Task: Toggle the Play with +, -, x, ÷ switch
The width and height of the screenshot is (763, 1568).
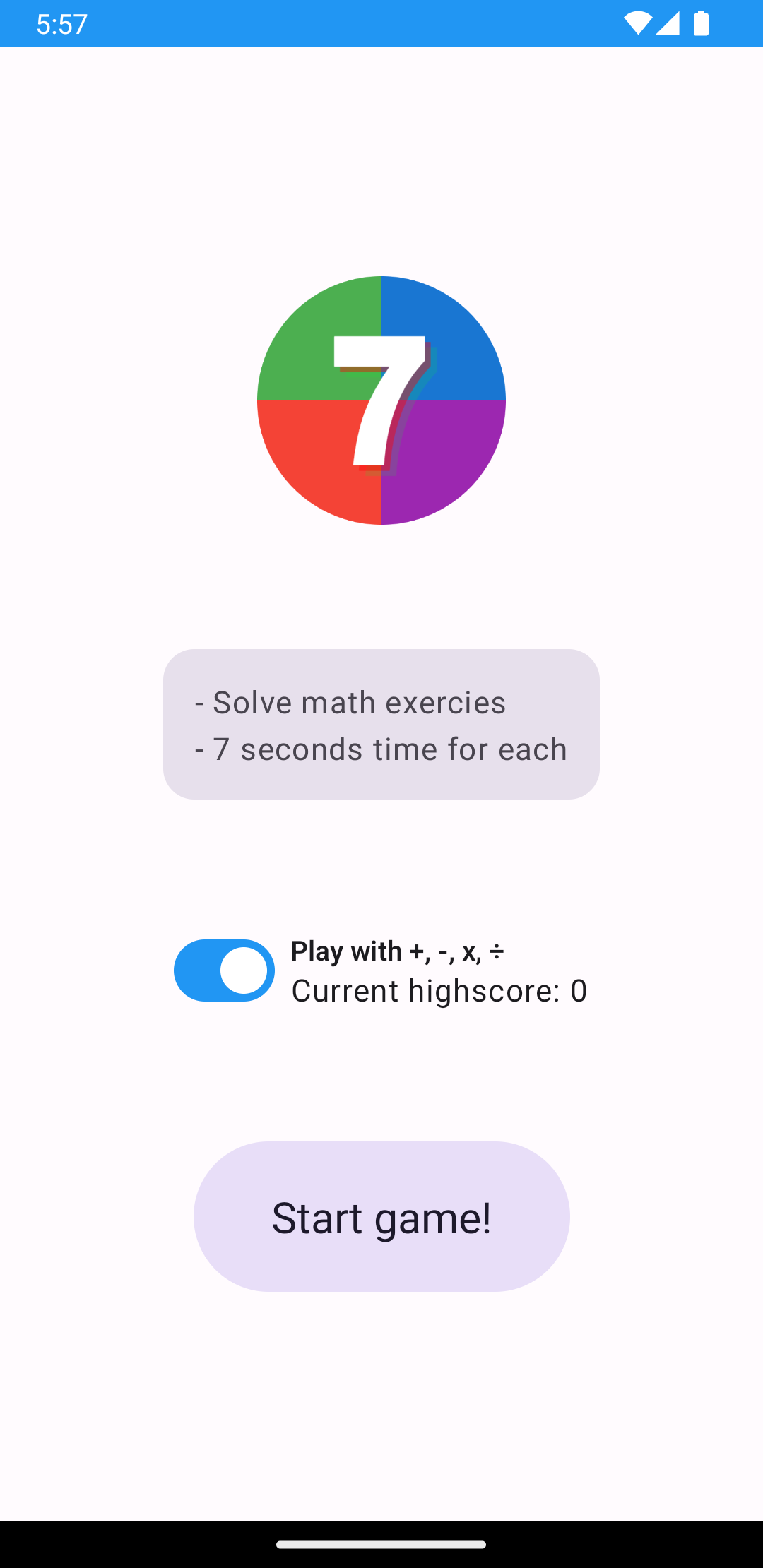Action: (225, 970)
